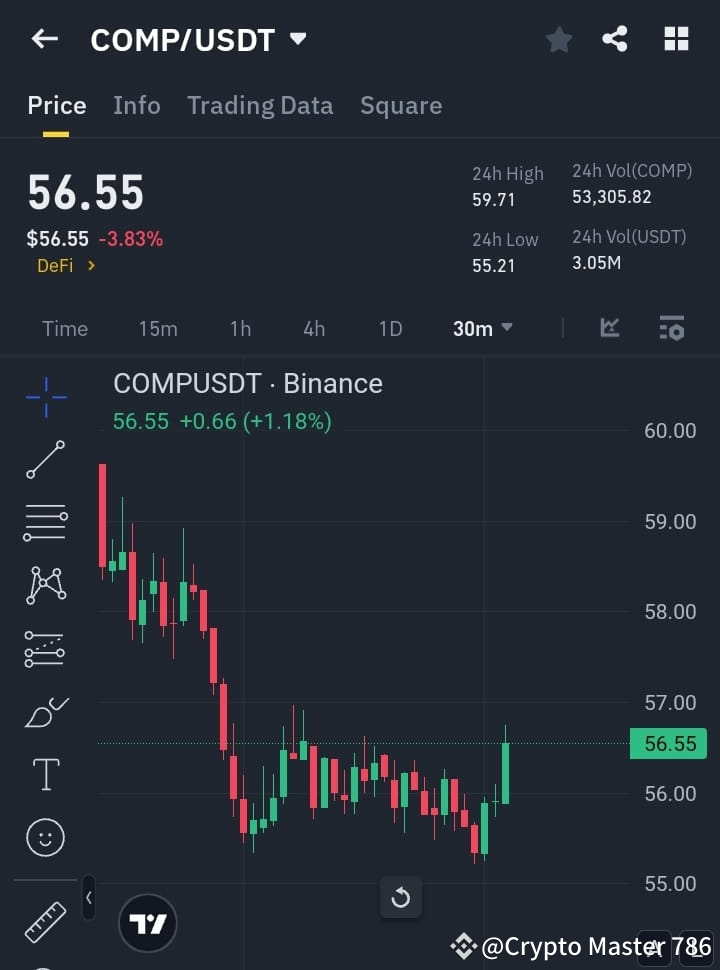
Task: Switch to the Trading Data tab
Action: [x=260, y=105]
